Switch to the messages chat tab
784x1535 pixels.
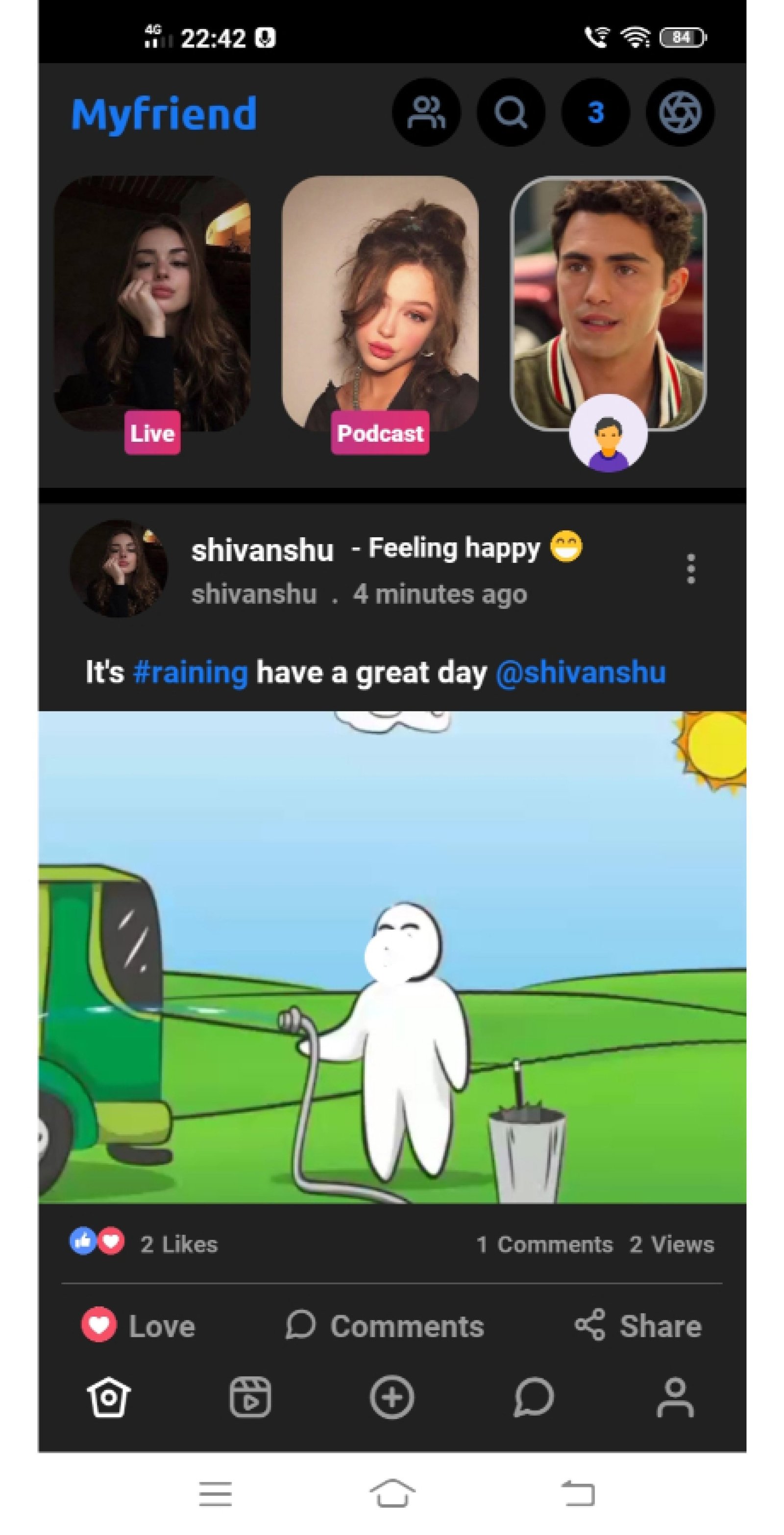point(534,1397)
